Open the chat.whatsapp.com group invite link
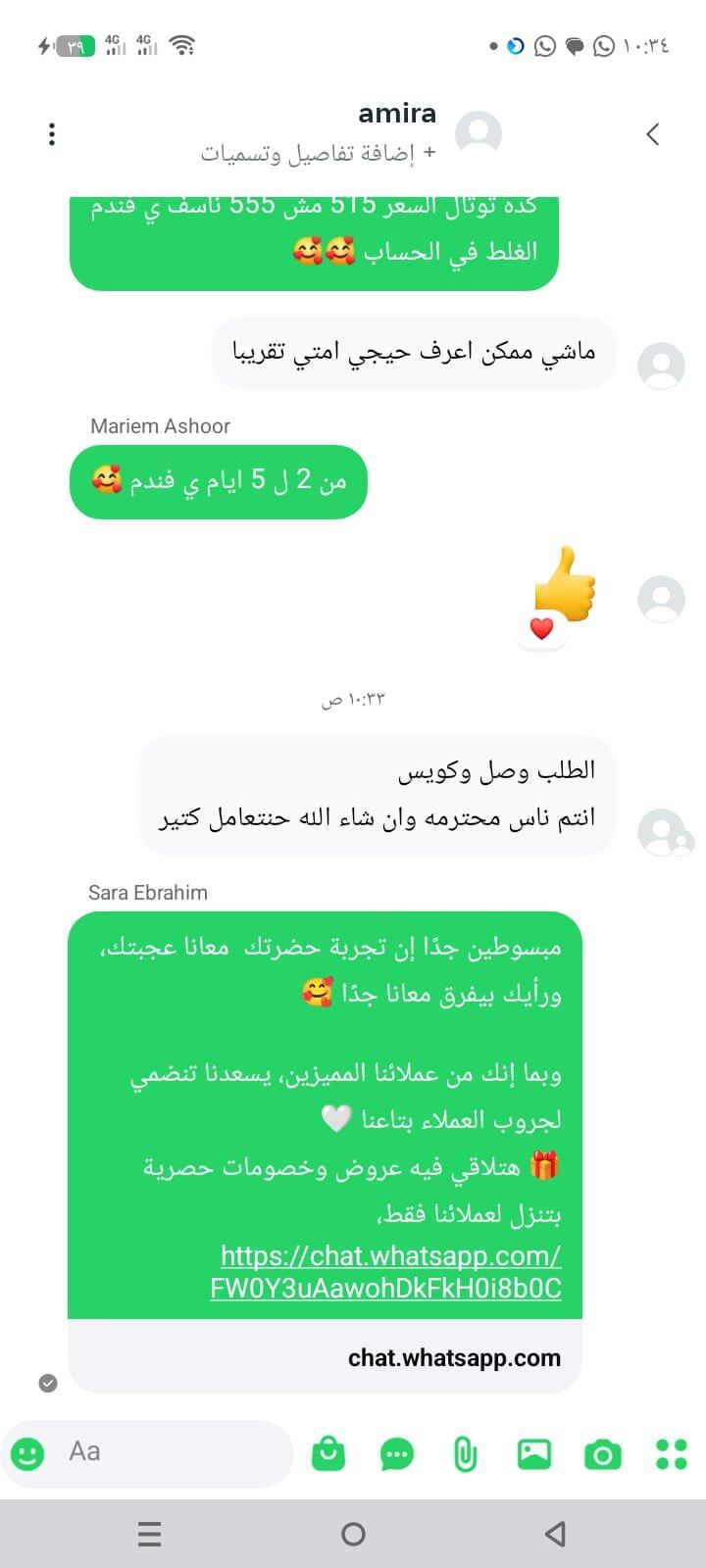The image size is (706, 1568). (x=386, y=1271)
